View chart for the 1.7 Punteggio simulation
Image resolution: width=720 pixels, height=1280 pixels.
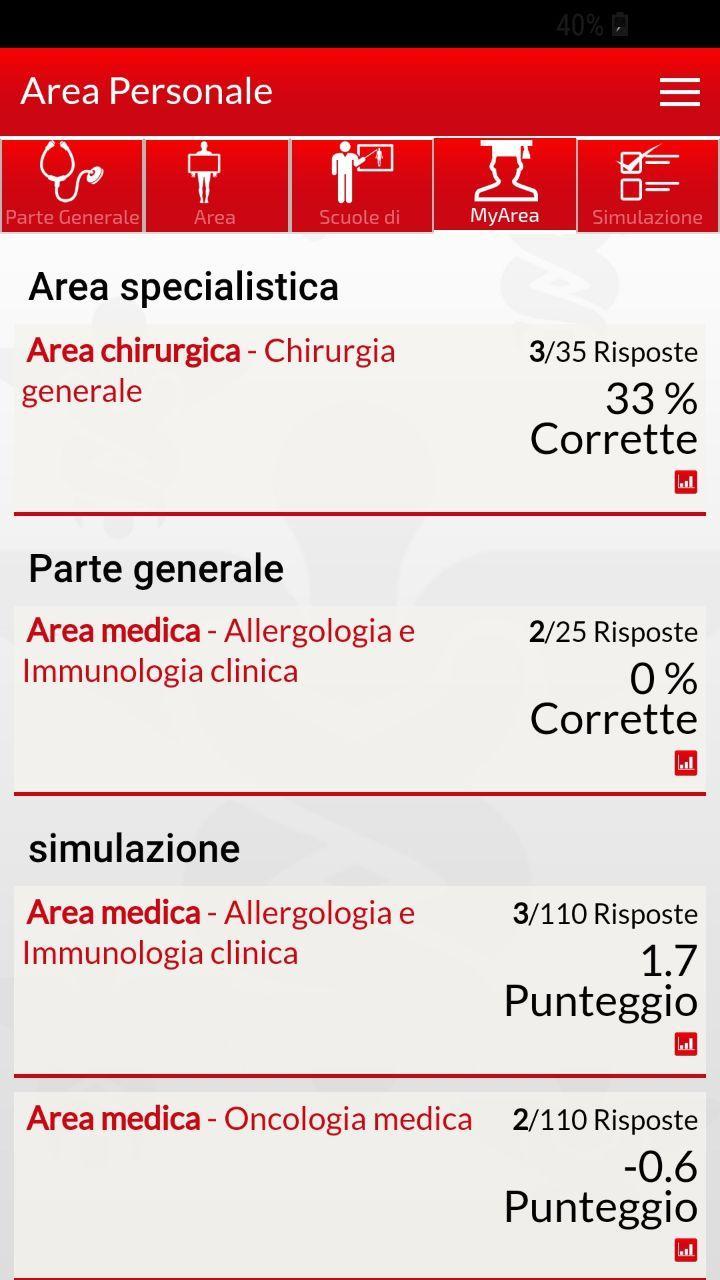(686, 1044)
